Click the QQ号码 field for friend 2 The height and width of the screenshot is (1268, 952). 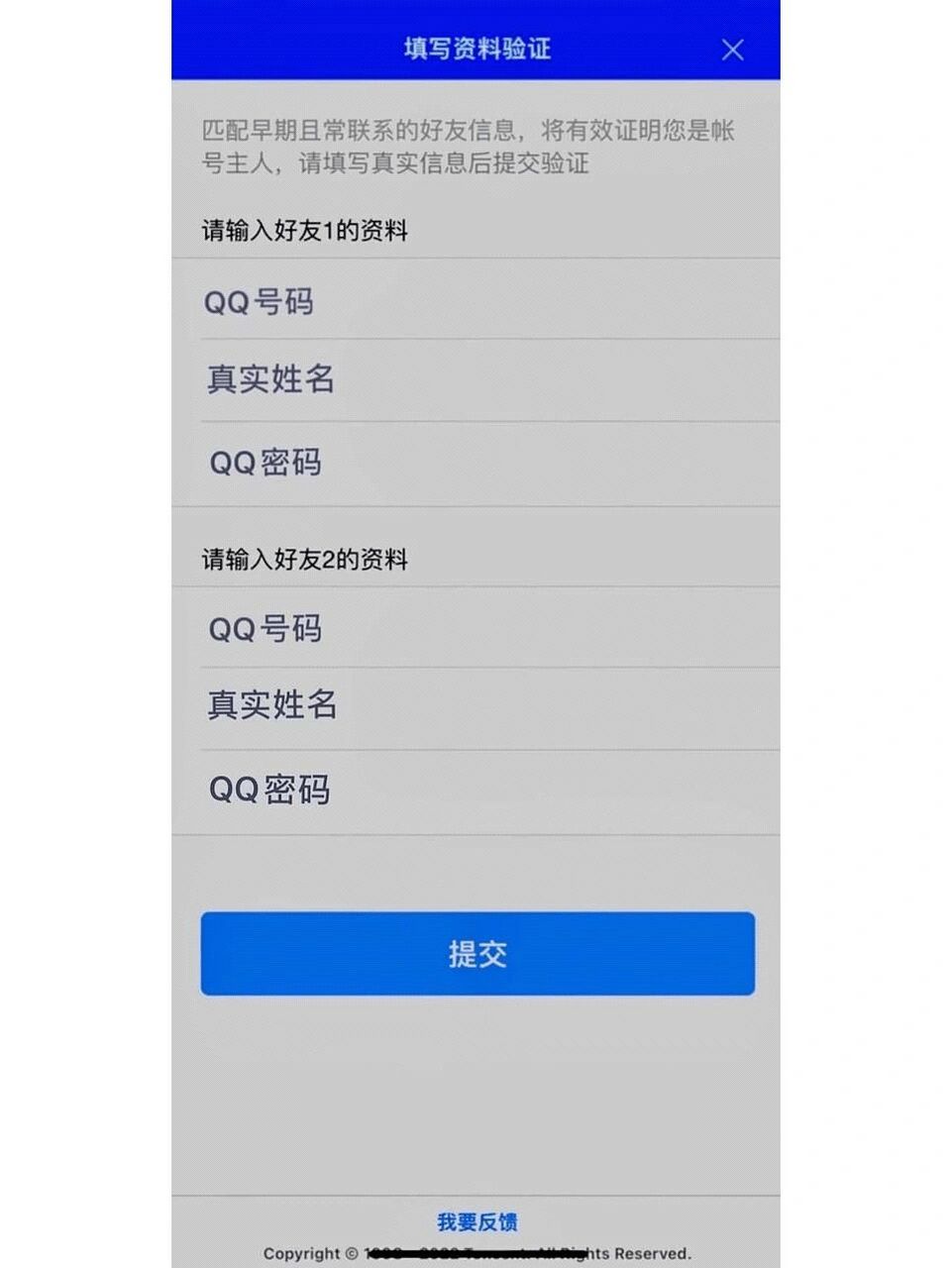click(476, 628)
